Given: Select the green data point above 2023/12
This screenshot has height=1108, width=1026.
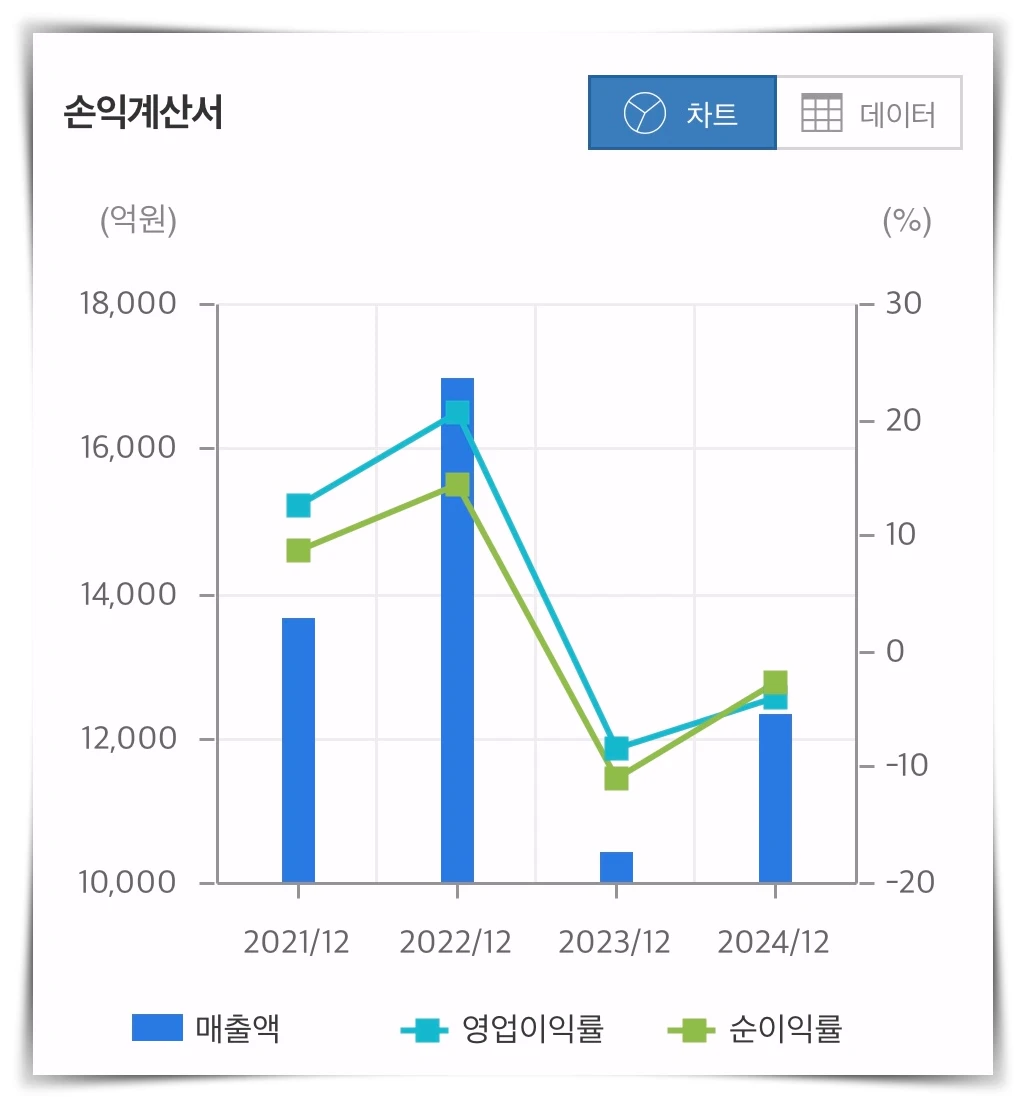Looking at the screenshot, I should (x=614, y=778).
